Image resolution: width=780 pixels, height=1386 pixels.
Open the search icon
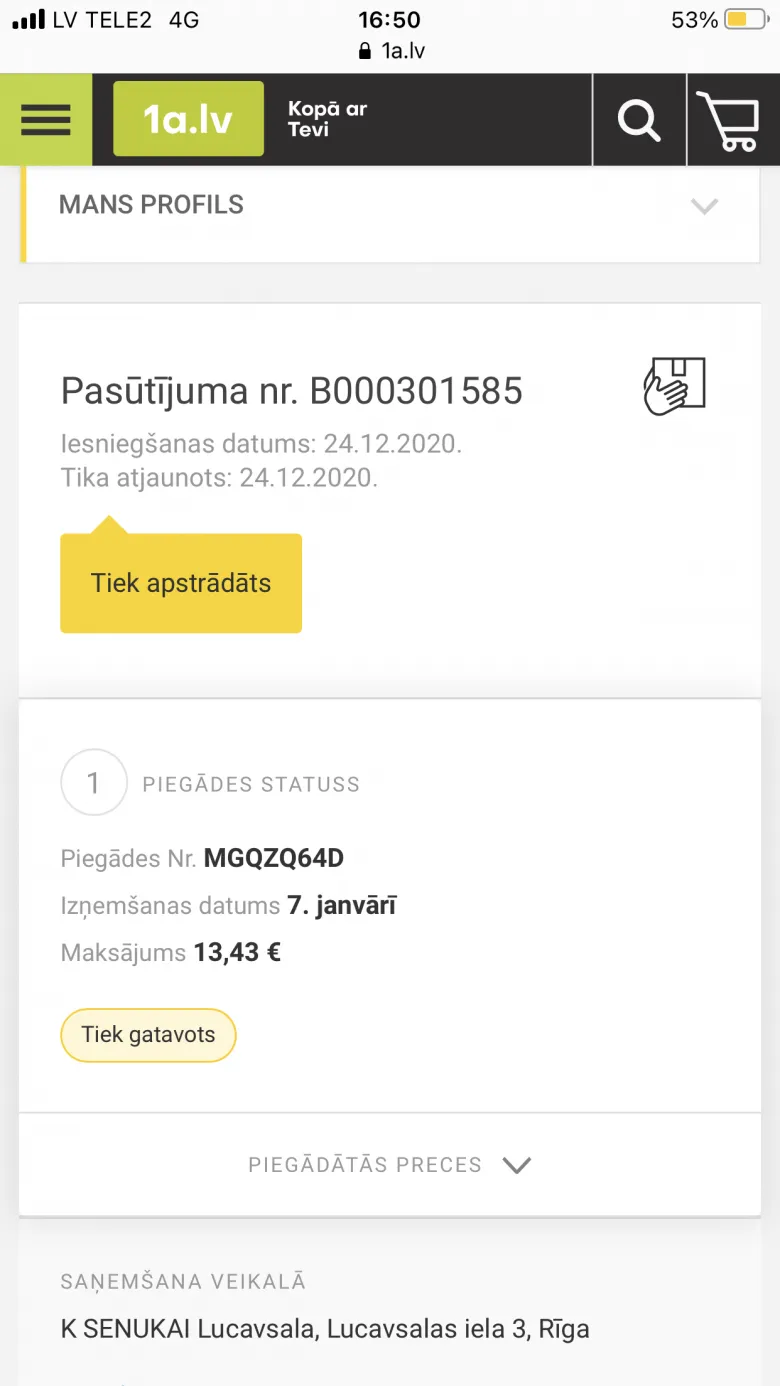(639, 119)
